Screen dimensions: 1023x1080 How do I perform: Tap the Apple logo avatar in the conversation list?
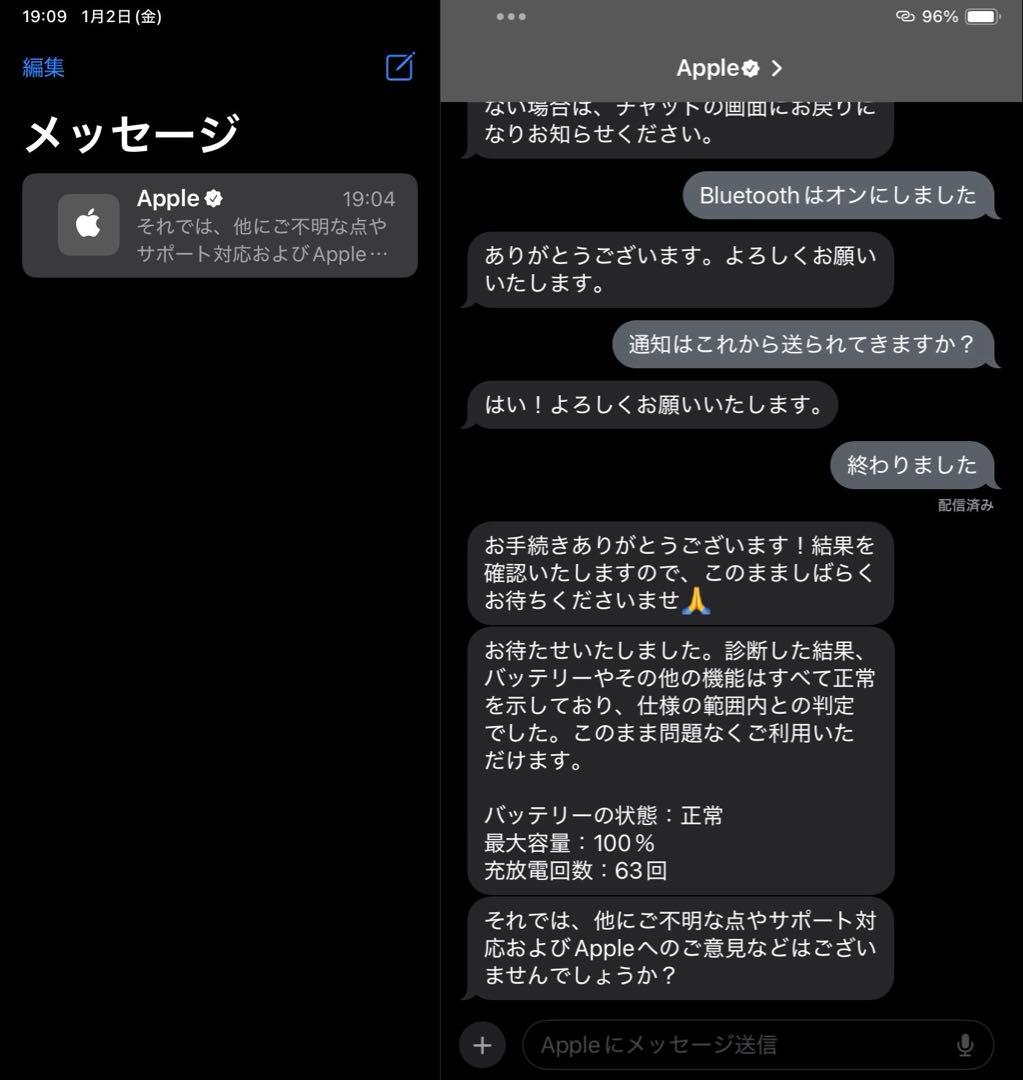[87, 222]
